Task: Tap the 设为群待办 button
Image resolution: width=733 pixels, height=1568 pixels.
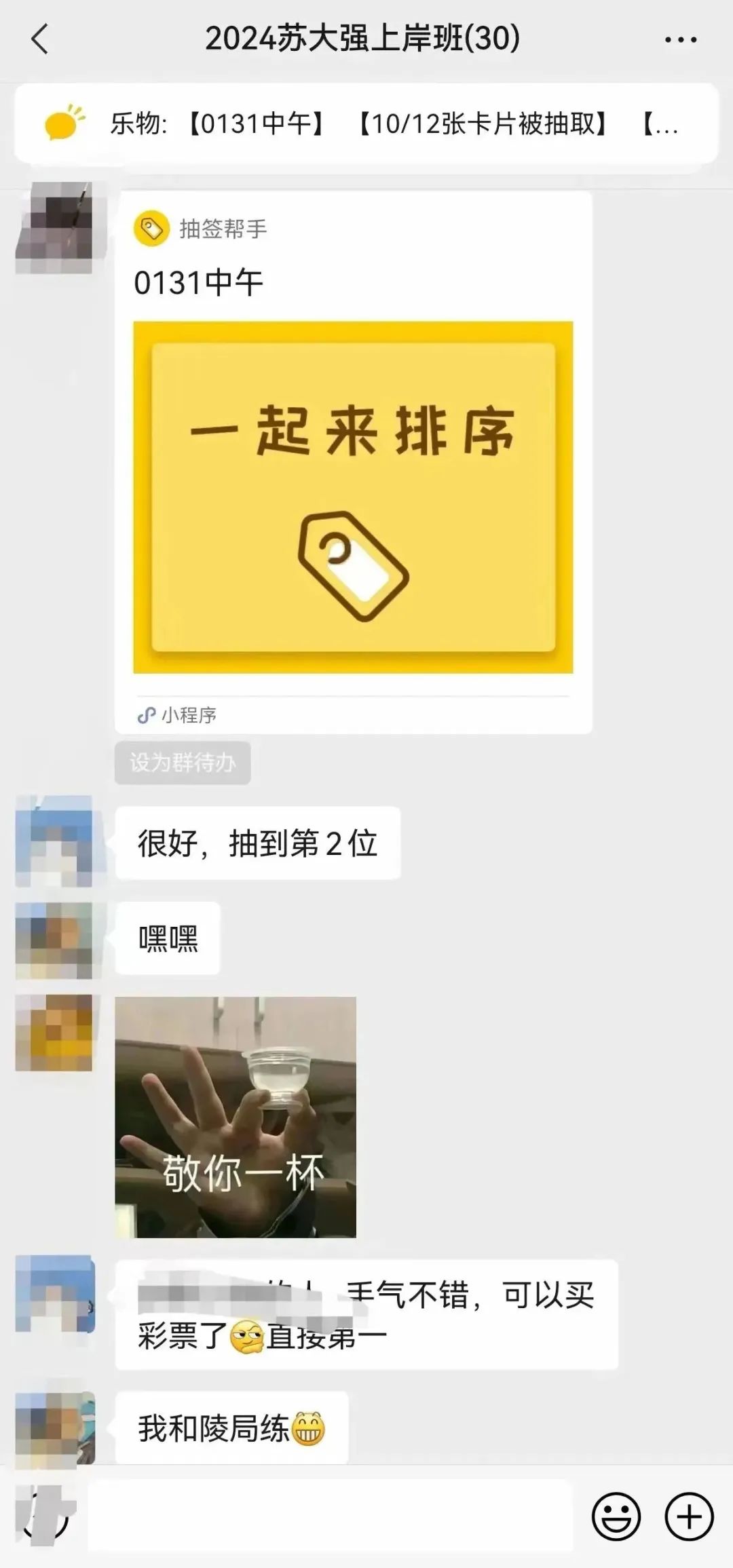Action: pyautogui.click(x=183, y=763)
